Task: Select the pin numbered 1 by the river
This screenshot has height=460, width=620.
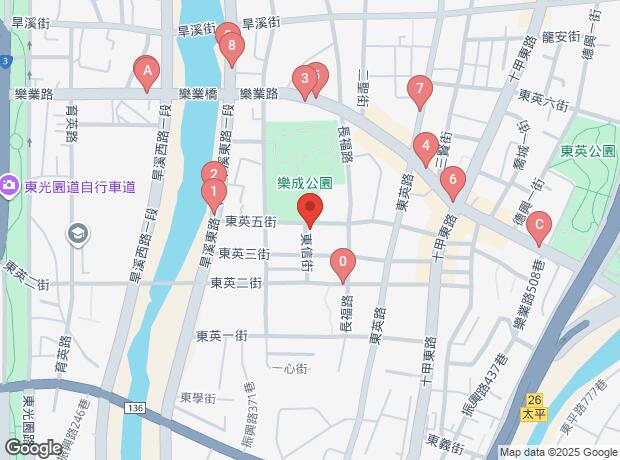Action: coord(213,191)
